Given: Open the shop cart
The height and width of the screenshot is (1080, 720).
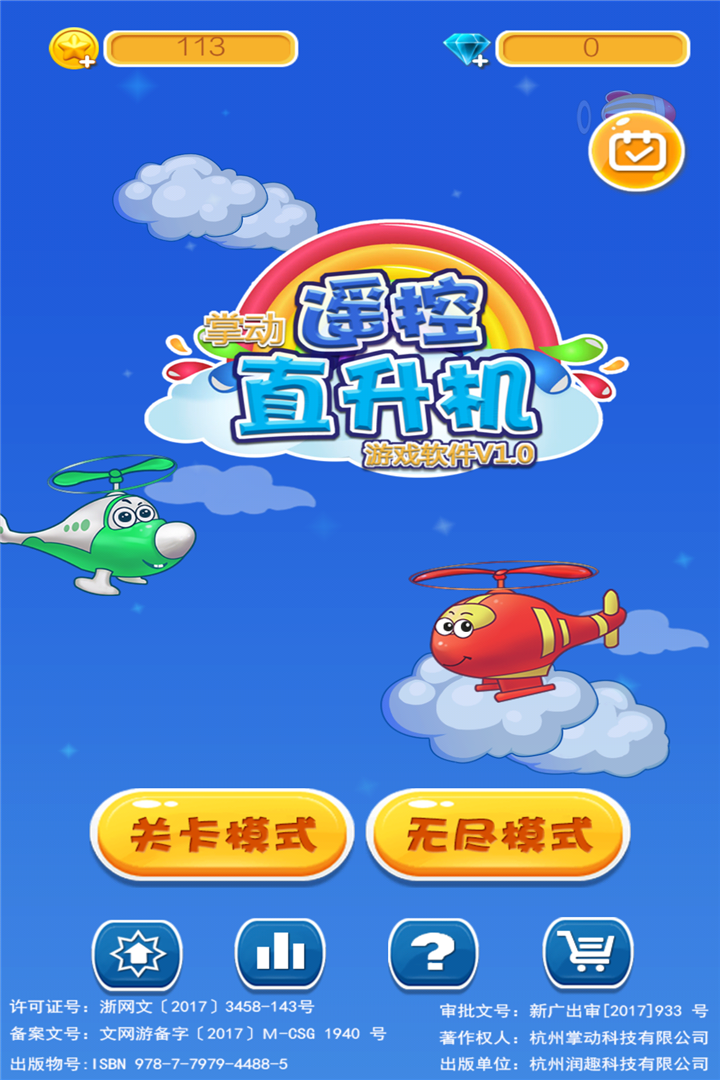Looking at the screenshot, I should click(x=587, y=954).
